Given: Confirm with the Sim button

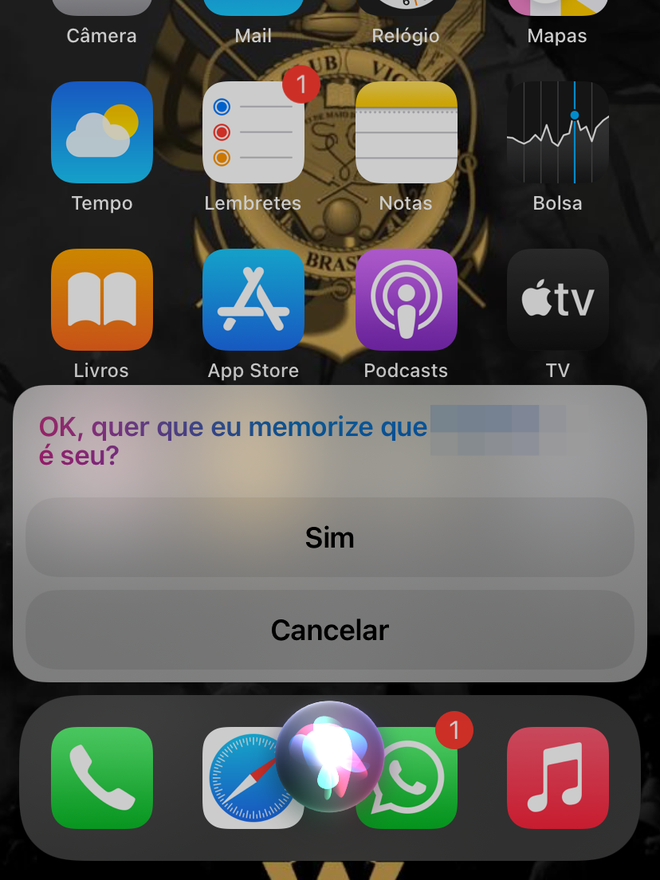Looking at the screenshot, I should coord(330,538).
